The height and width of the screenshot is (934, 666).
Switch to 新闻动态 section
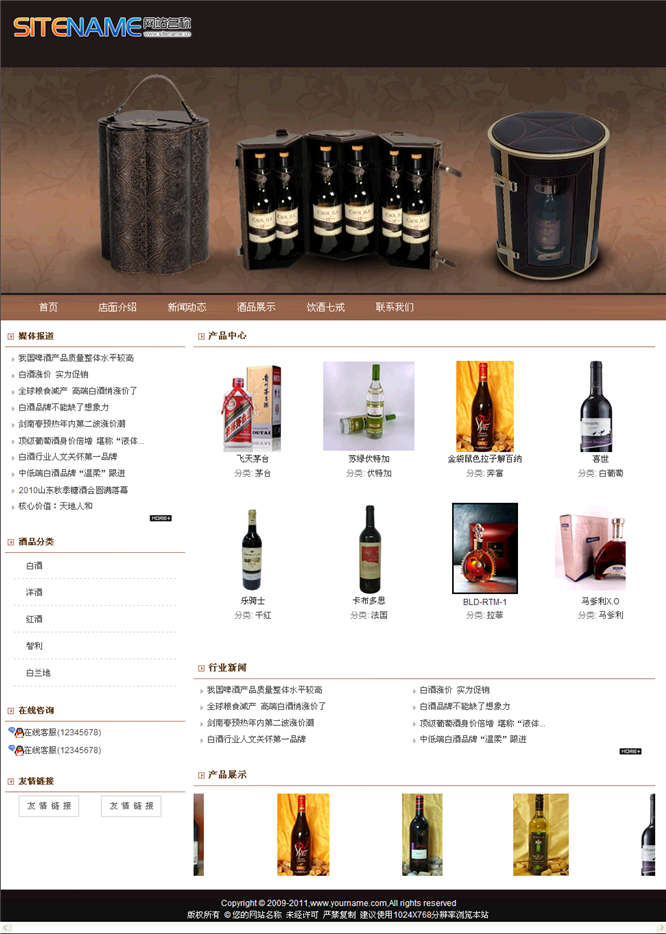click(x=186, y=307)
